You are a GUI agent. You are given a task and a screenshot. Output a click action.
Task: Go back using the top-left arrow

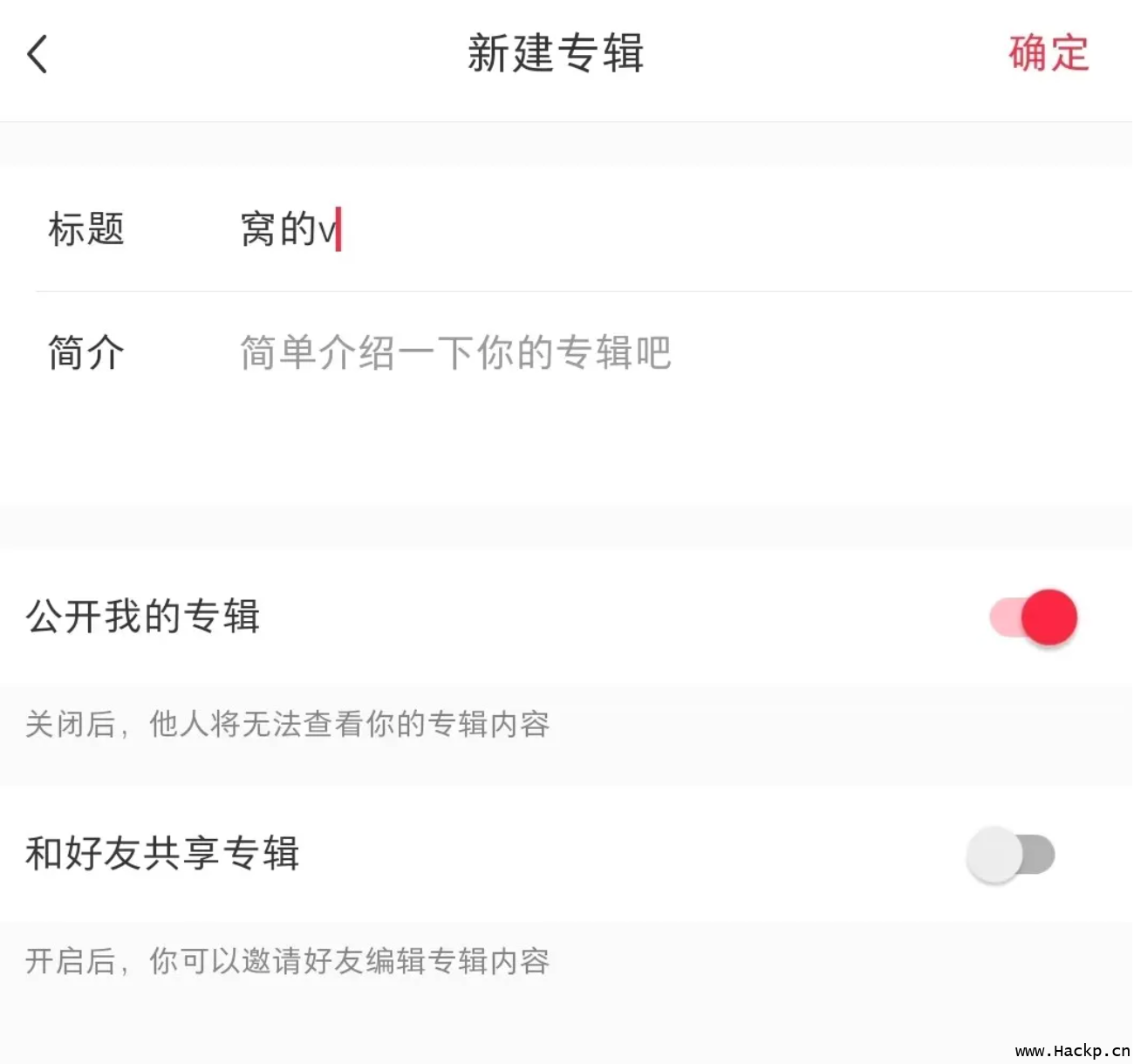(x=38, y=54)
